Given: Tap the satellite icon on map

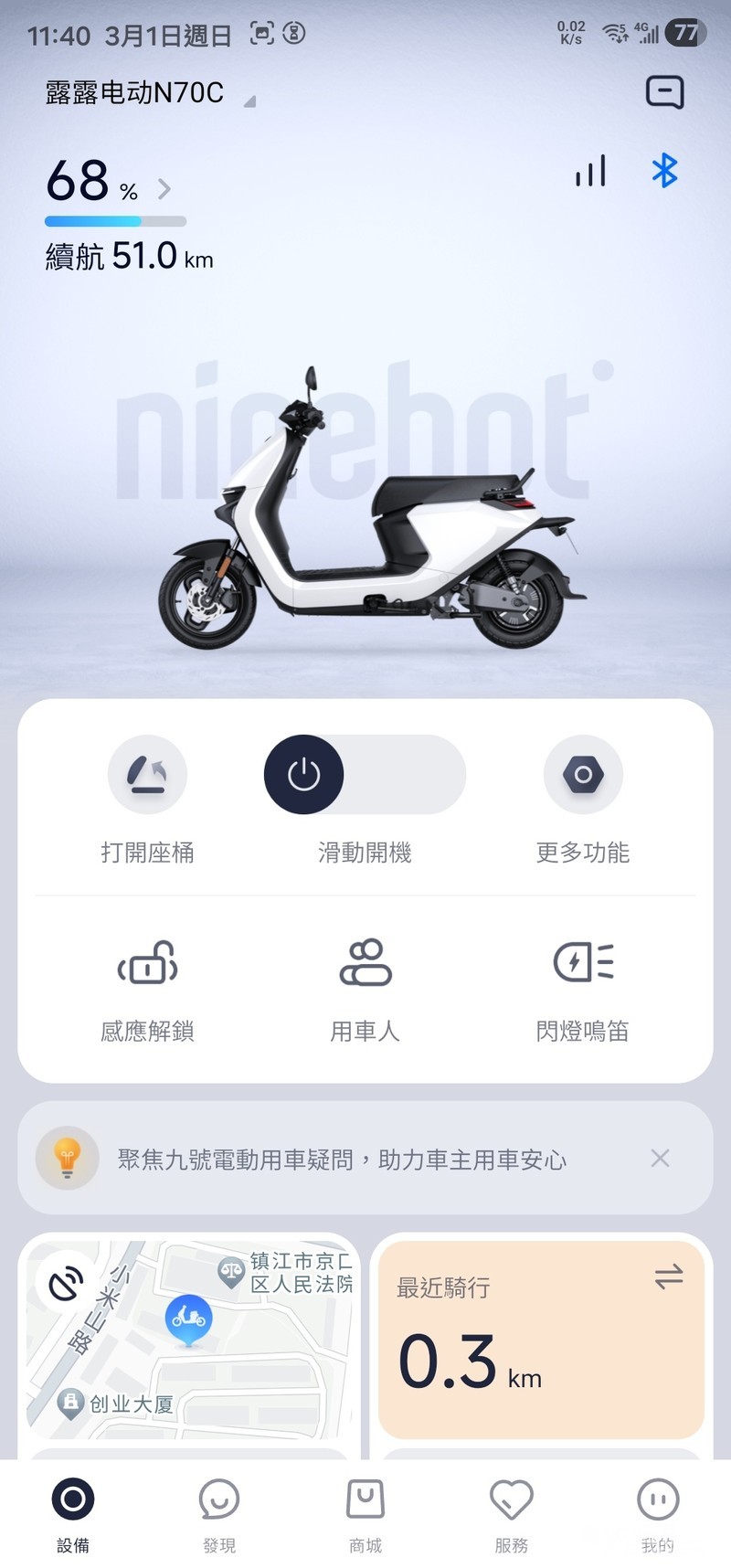Looking at the screenshot, I should point(66,1284).
